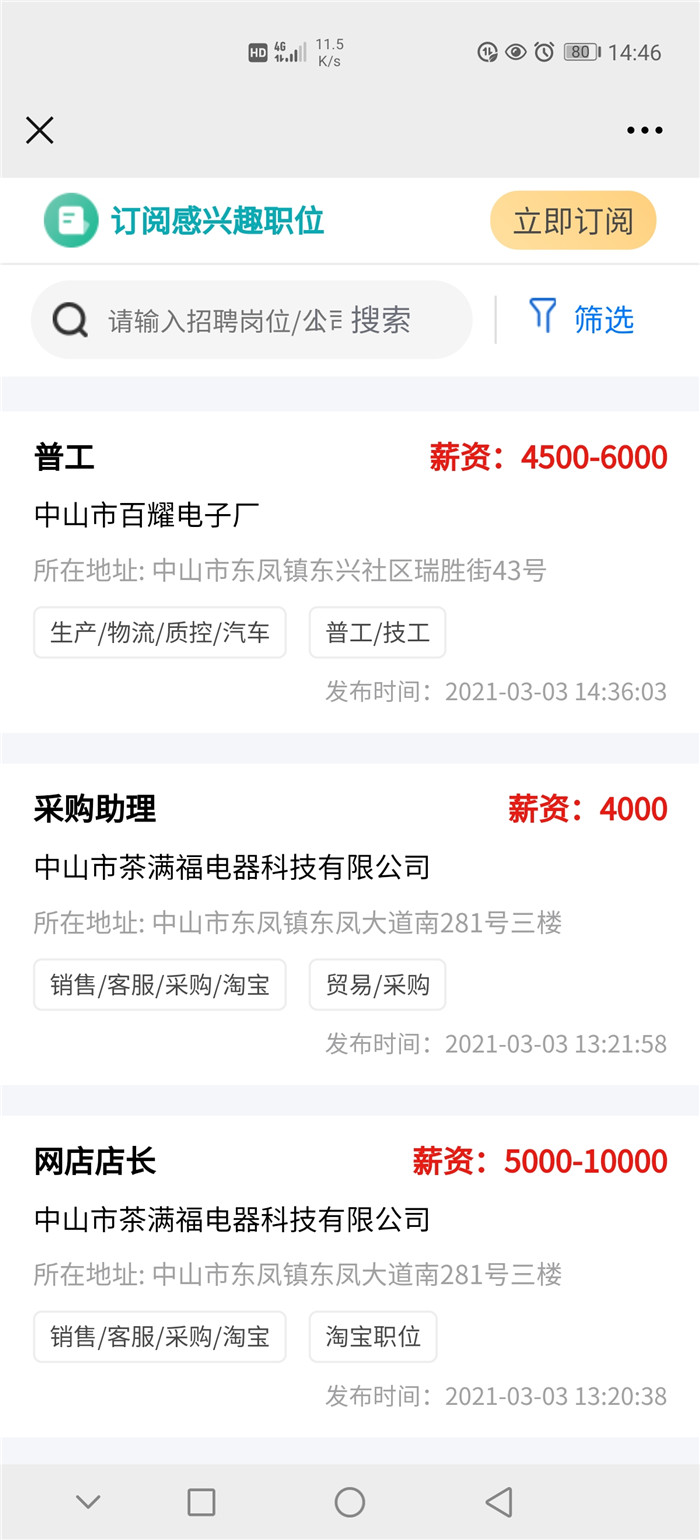Open the 筛选 filter options
Screen dimensions: 700x1540
(582, 319)
